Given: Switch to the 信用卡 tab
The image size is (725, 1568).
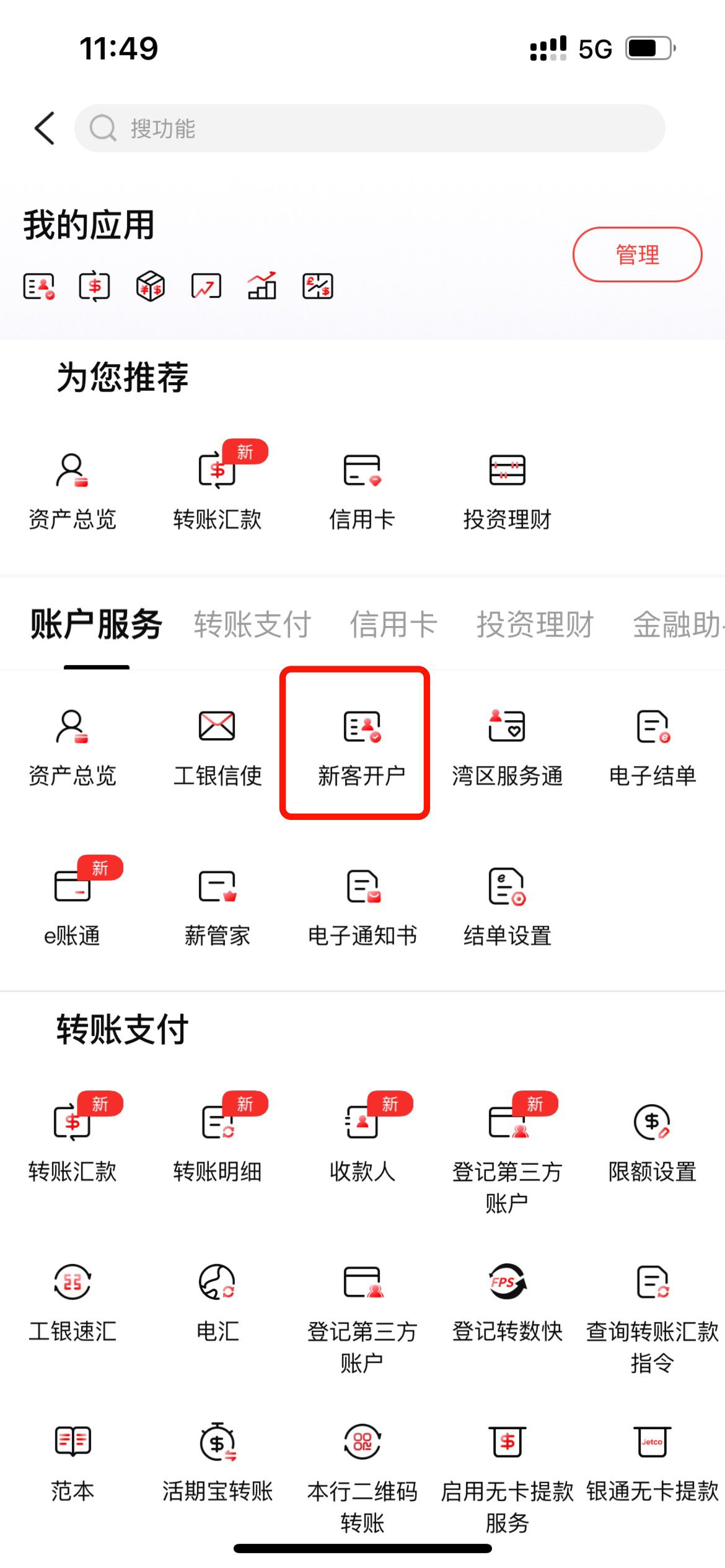Looking at the screenshot, I should click(x=393, y=624).
